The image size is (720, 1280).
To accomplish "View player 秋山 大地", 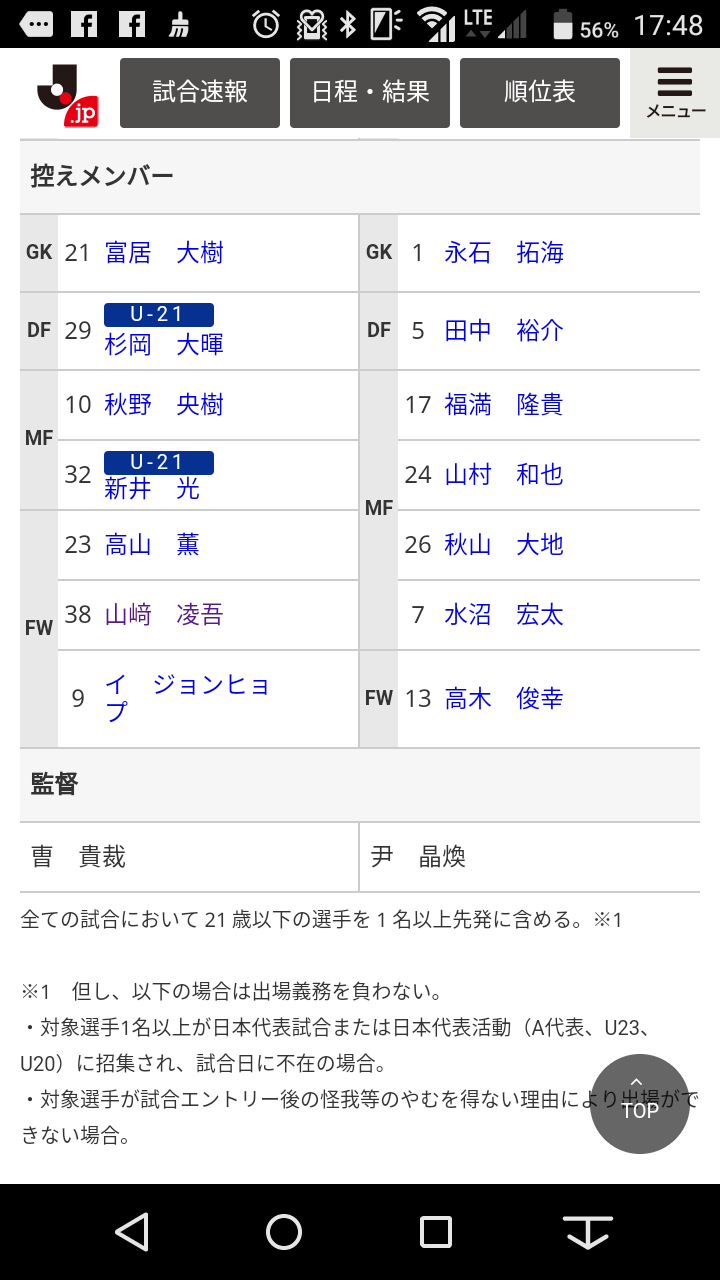I will [x=504, y=545].
